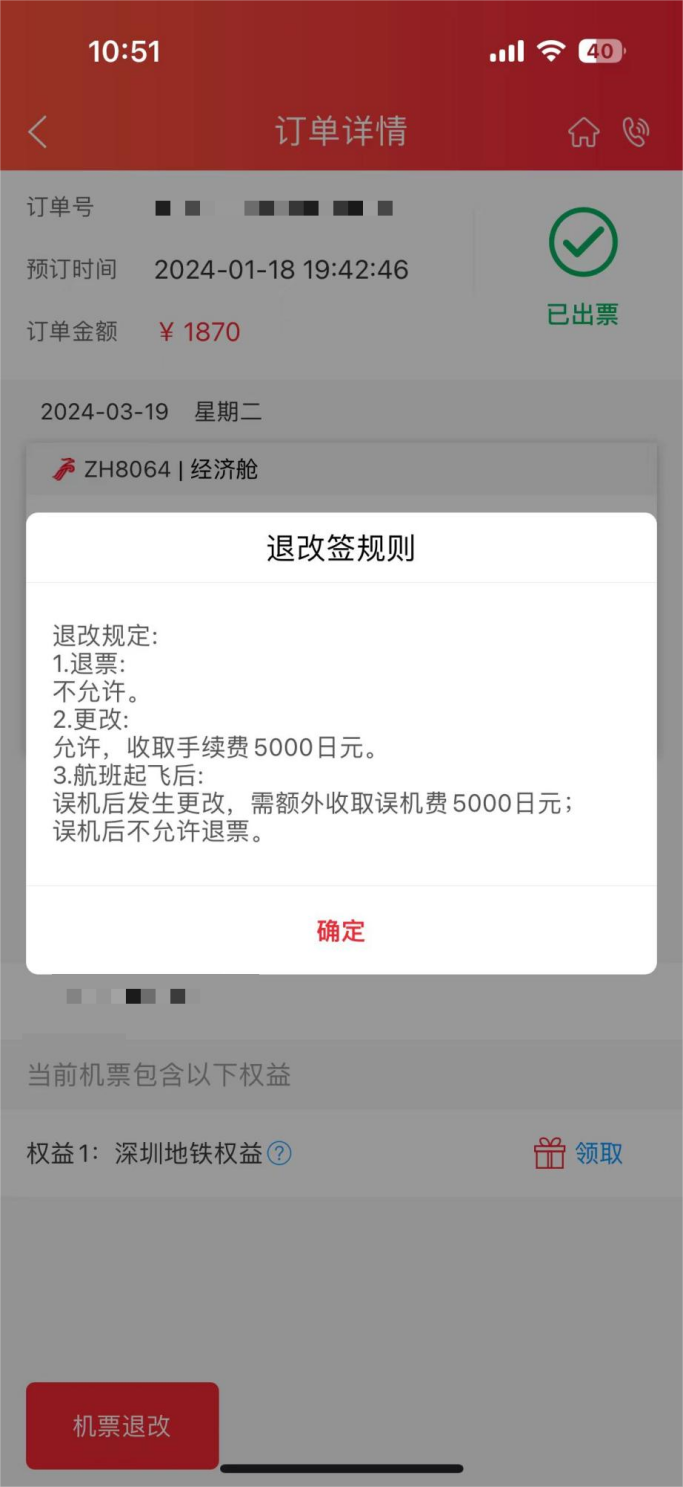Image resolution: width=683 pixels, height=1487 pixels.
Task: Open the home icon in the header
Action: [x=584, y=133]
